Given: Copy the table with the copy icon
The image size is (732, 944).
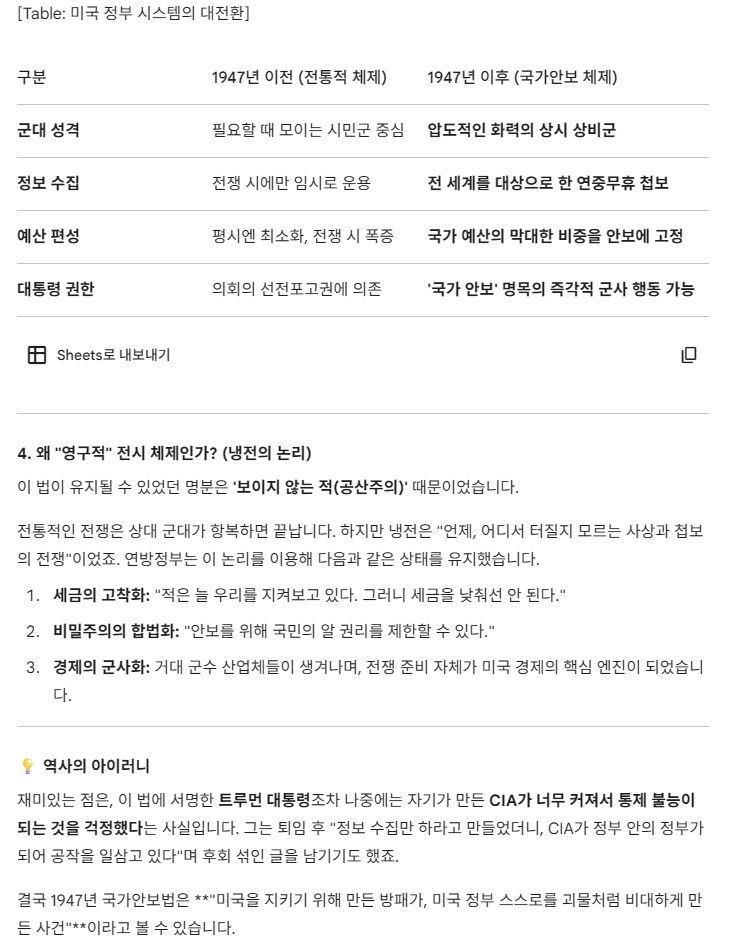Looking at the screenshot, I should pos(688,354).
